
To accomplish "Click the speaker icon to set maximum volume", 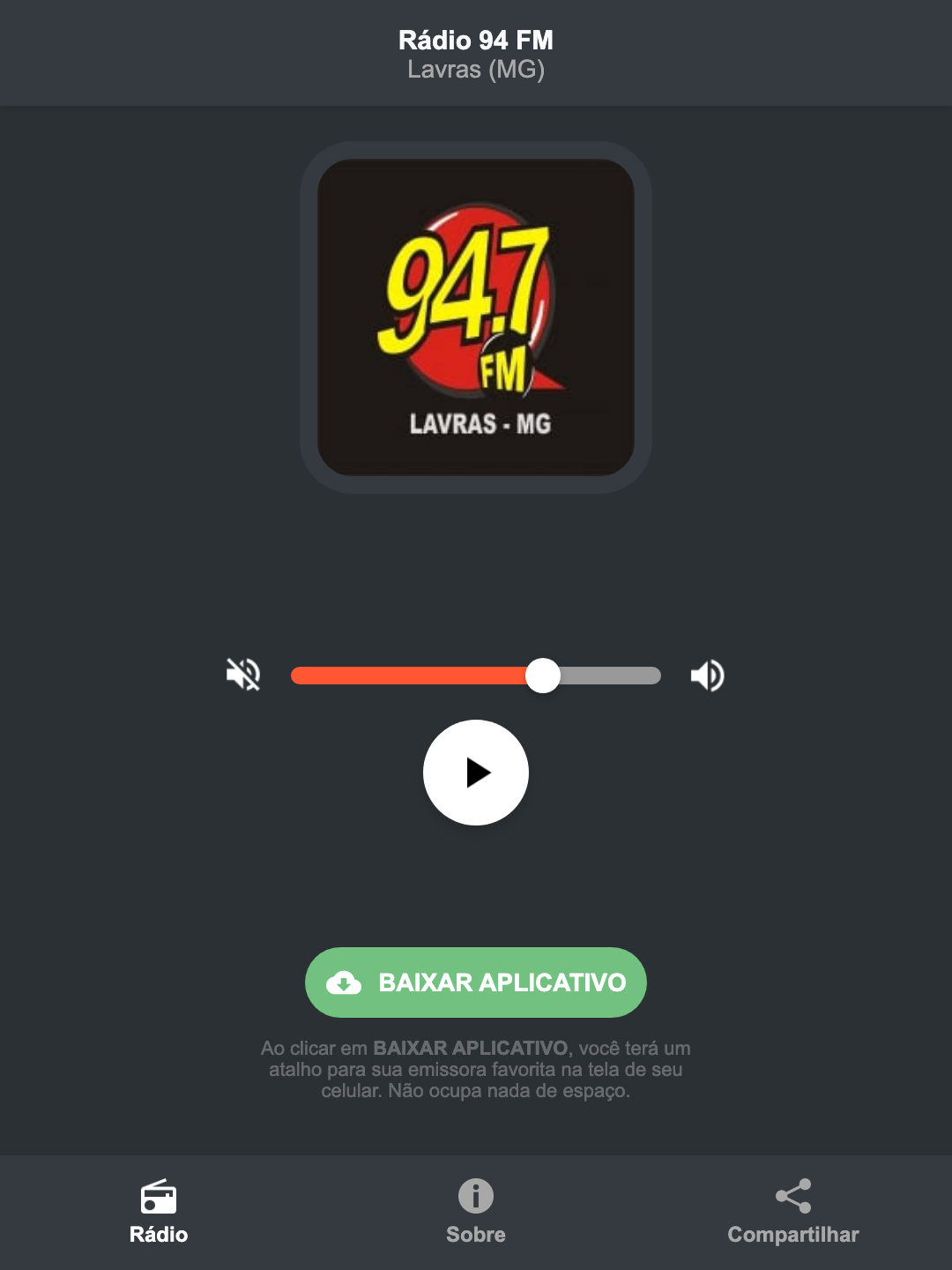I will 707,675.
